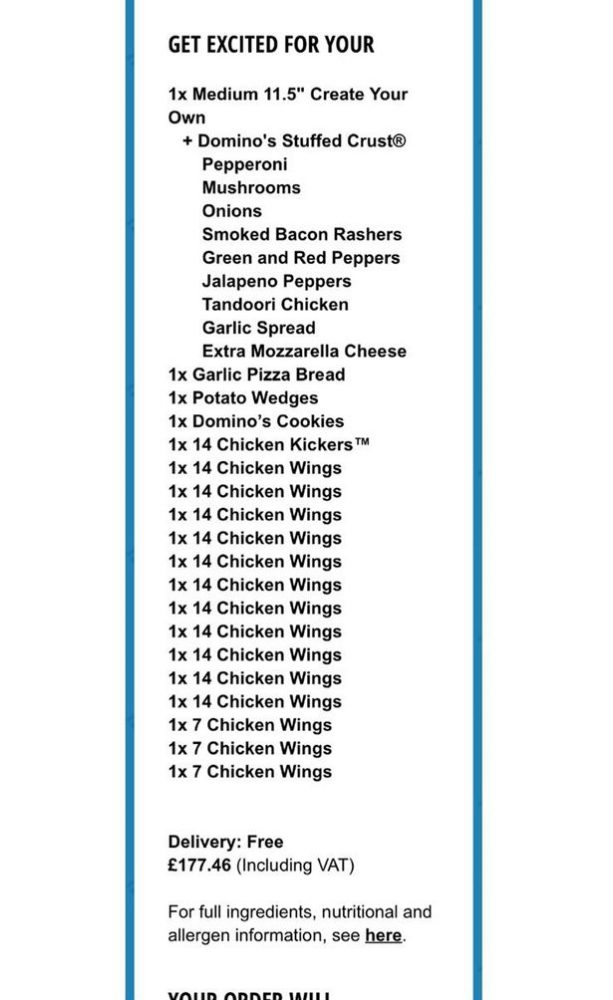Screen dimensions: 613x1000
Task: Open the underlined 'here' allergen information link
Action: tap(383, 936)
